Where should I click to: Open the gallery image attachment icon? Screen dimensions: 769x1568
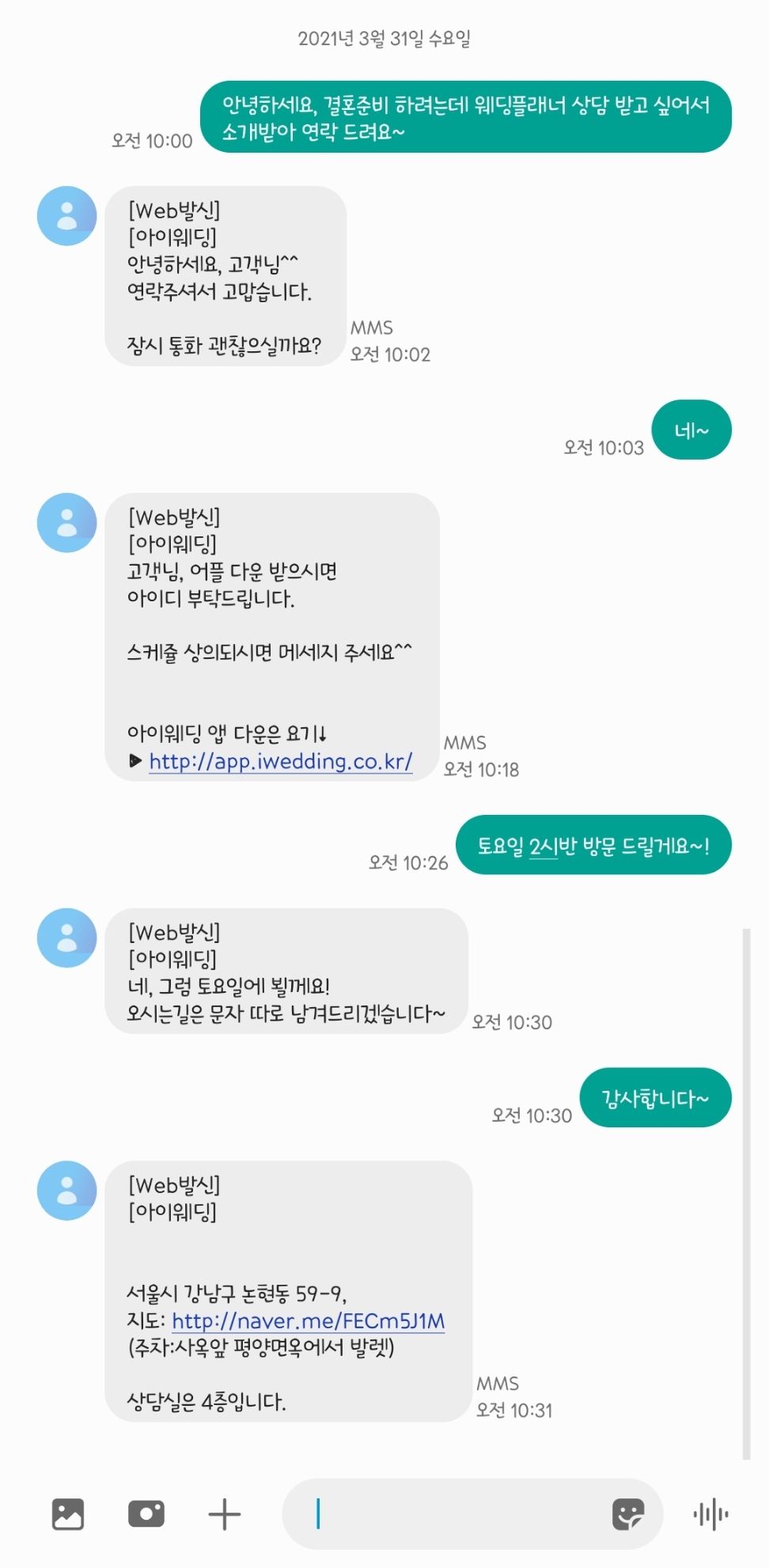click(x=68, y=1514)
